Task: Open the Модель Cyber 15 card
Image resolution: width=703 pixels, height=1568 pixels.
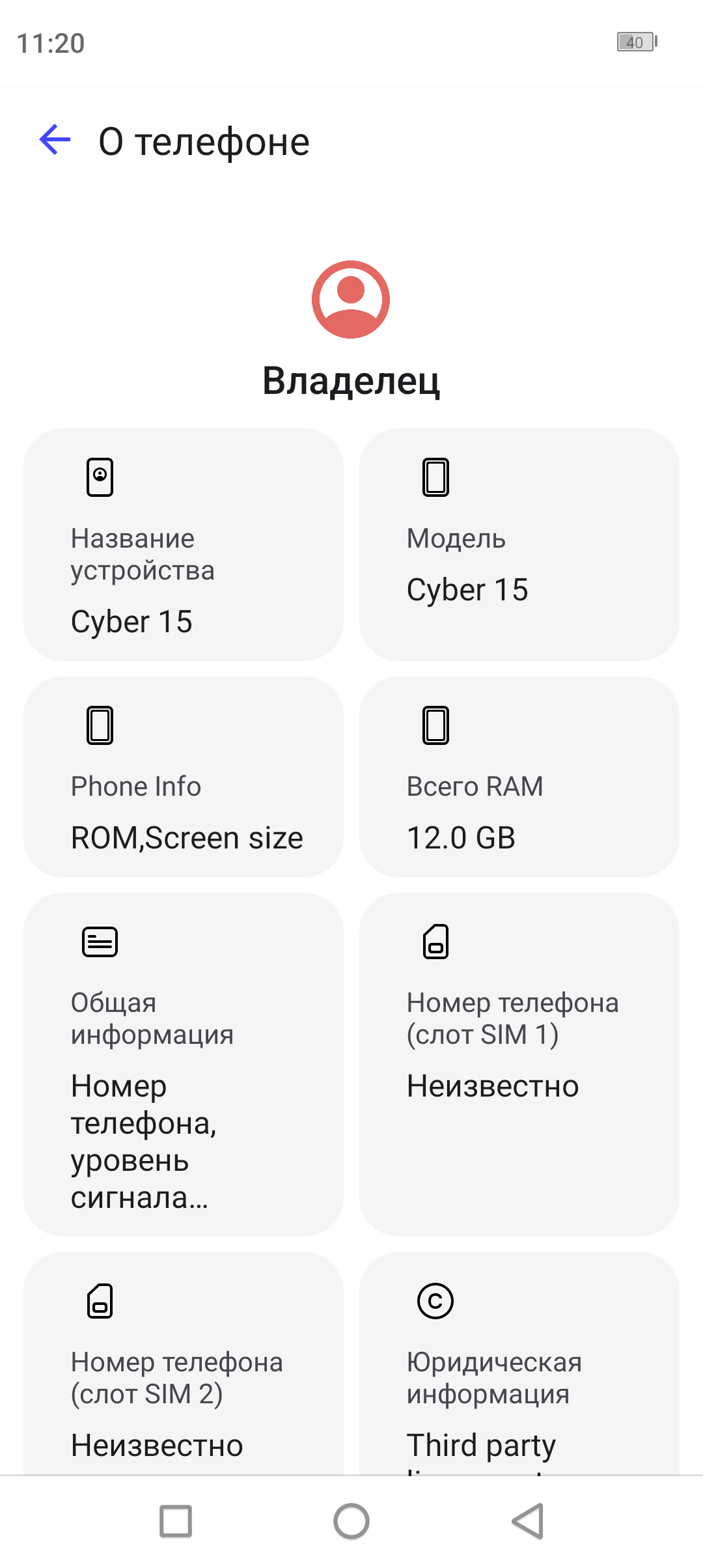Action: tap(519, 544)
